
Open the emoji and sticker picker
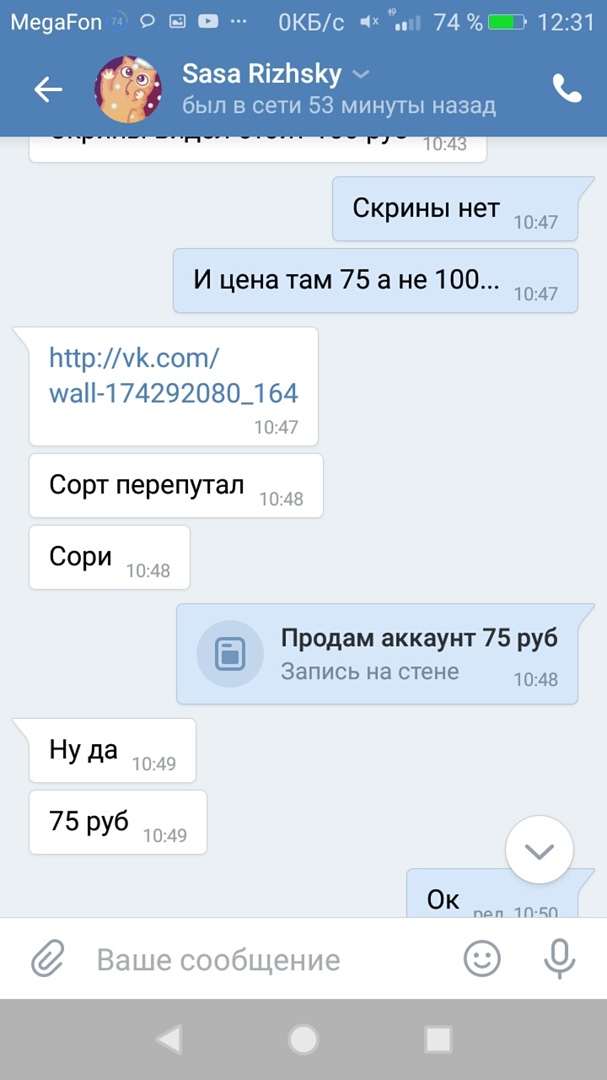coord(482,960)
